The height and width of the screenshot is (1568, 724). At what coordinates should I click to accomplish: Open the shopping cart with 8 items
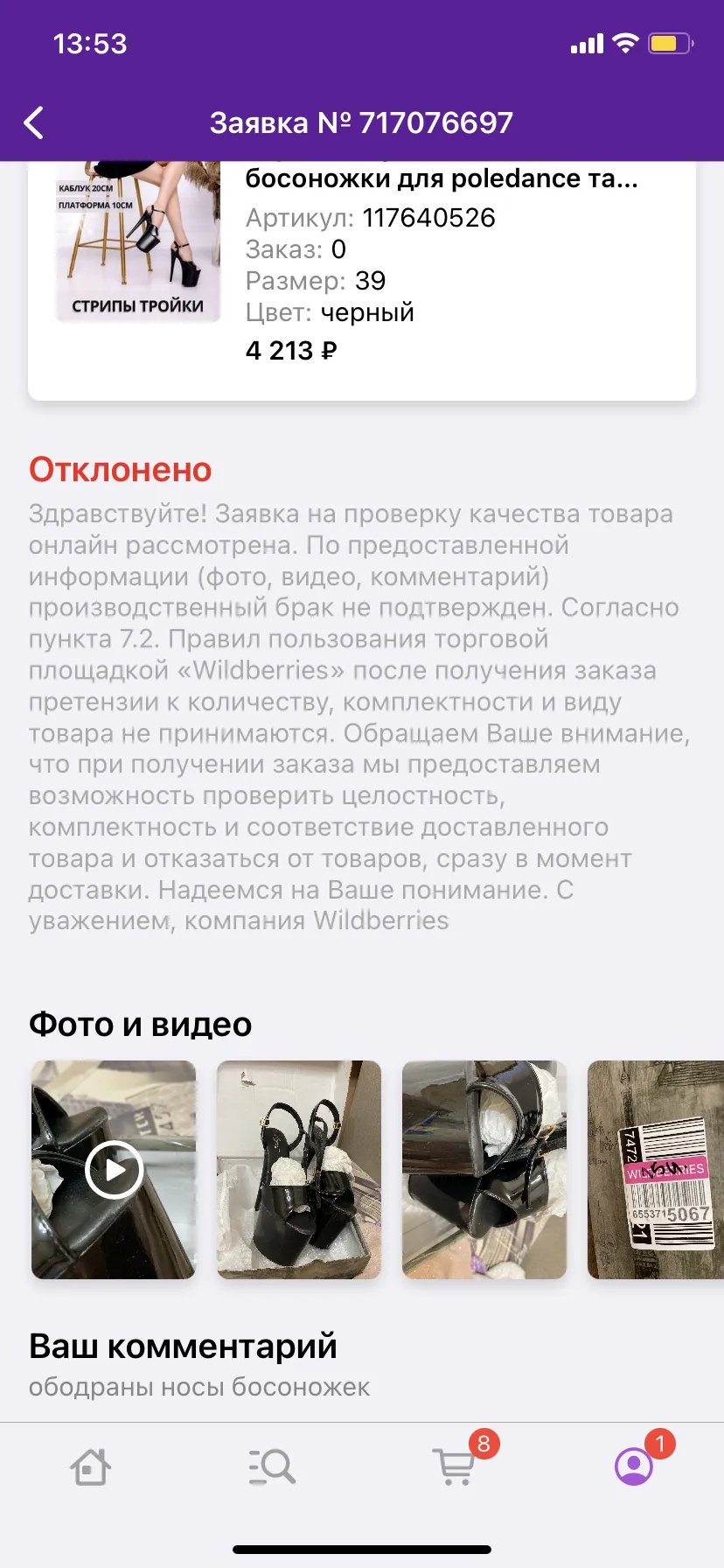pyautogui.click(x=455, y=1466)
